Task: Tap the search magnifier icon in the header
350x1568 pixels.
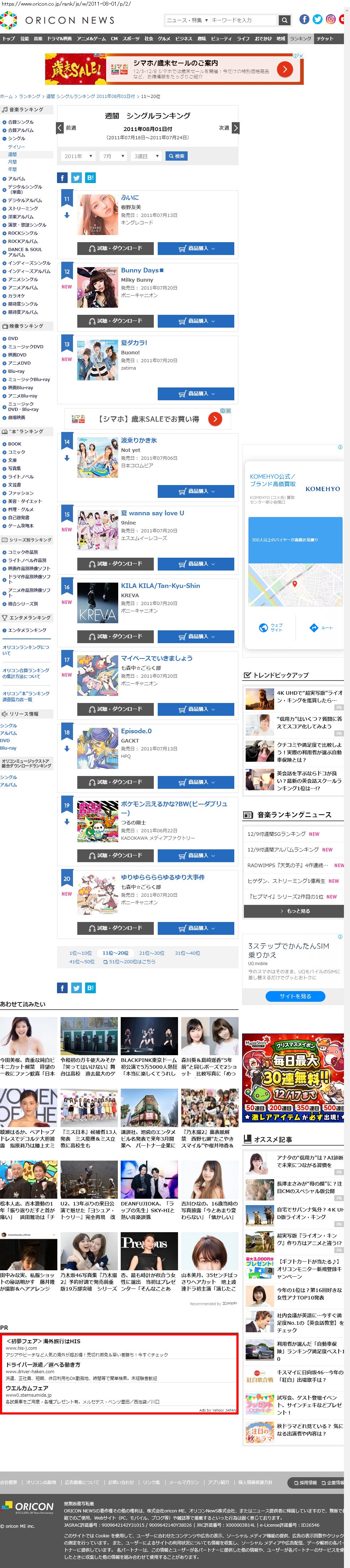Action: (284, 20)
